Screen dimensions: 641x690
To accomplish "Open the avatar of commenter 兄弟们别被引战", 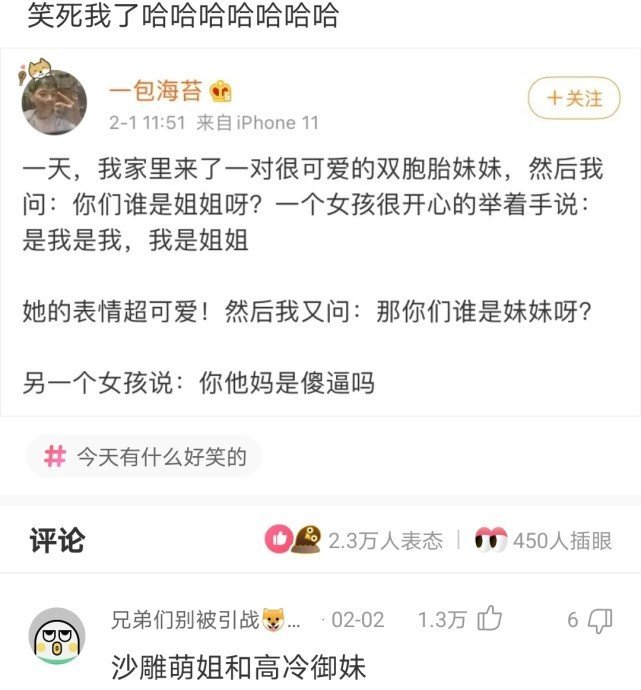I will (57, 636).
